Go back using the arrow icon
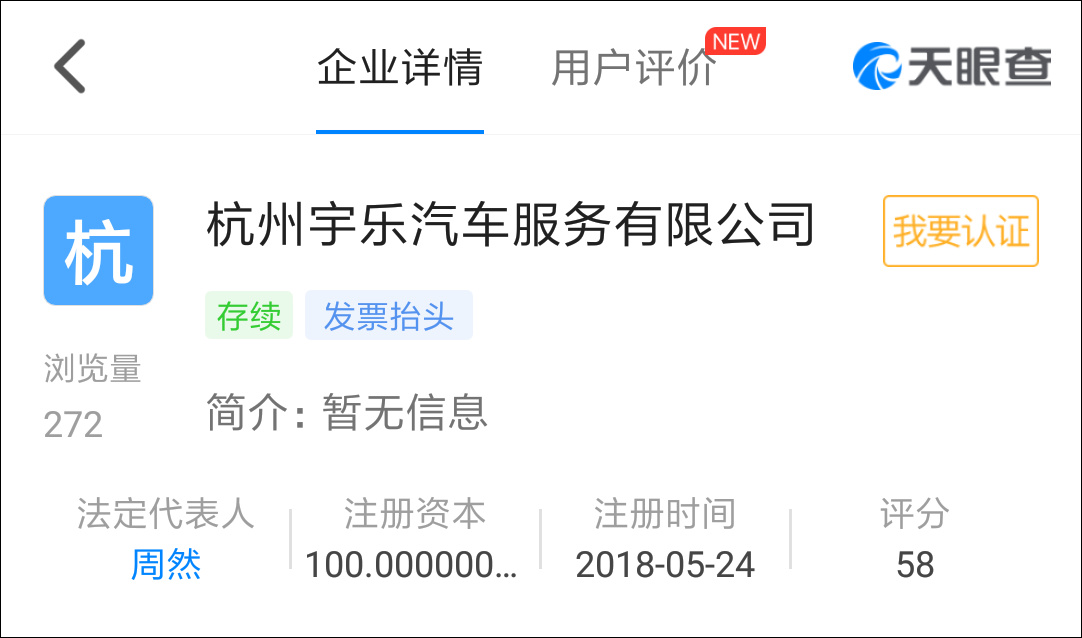 click(x=70, y=67)
